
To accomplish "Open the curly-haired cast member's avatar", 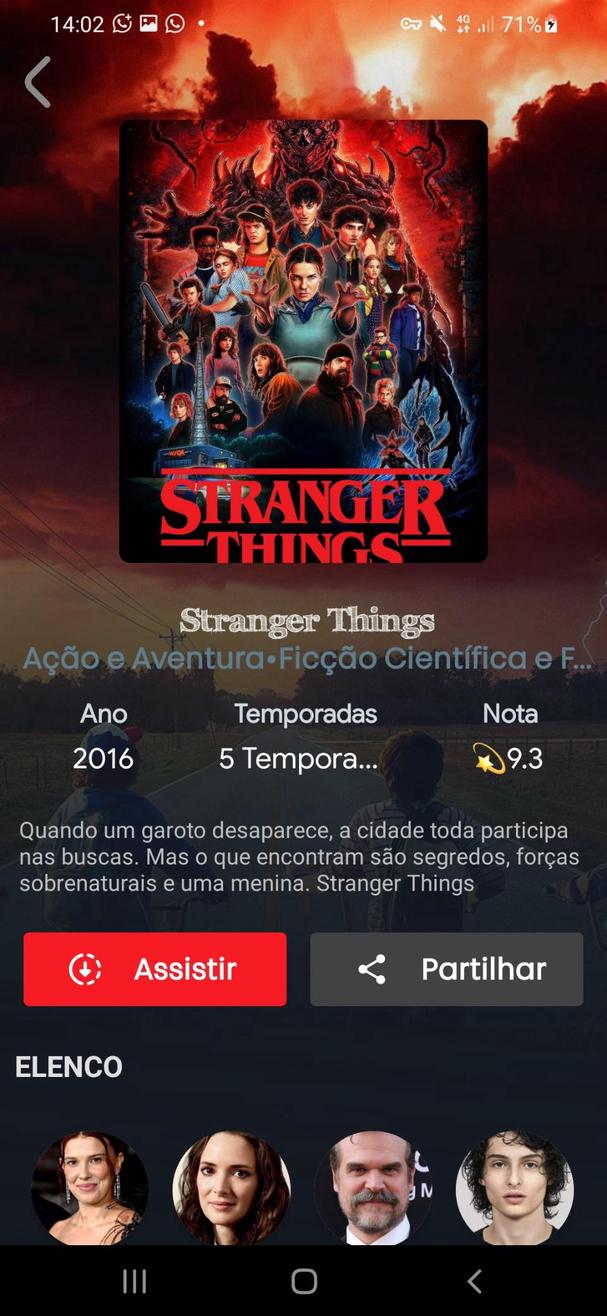I will pyautogui.click(x=514, y=1187).
